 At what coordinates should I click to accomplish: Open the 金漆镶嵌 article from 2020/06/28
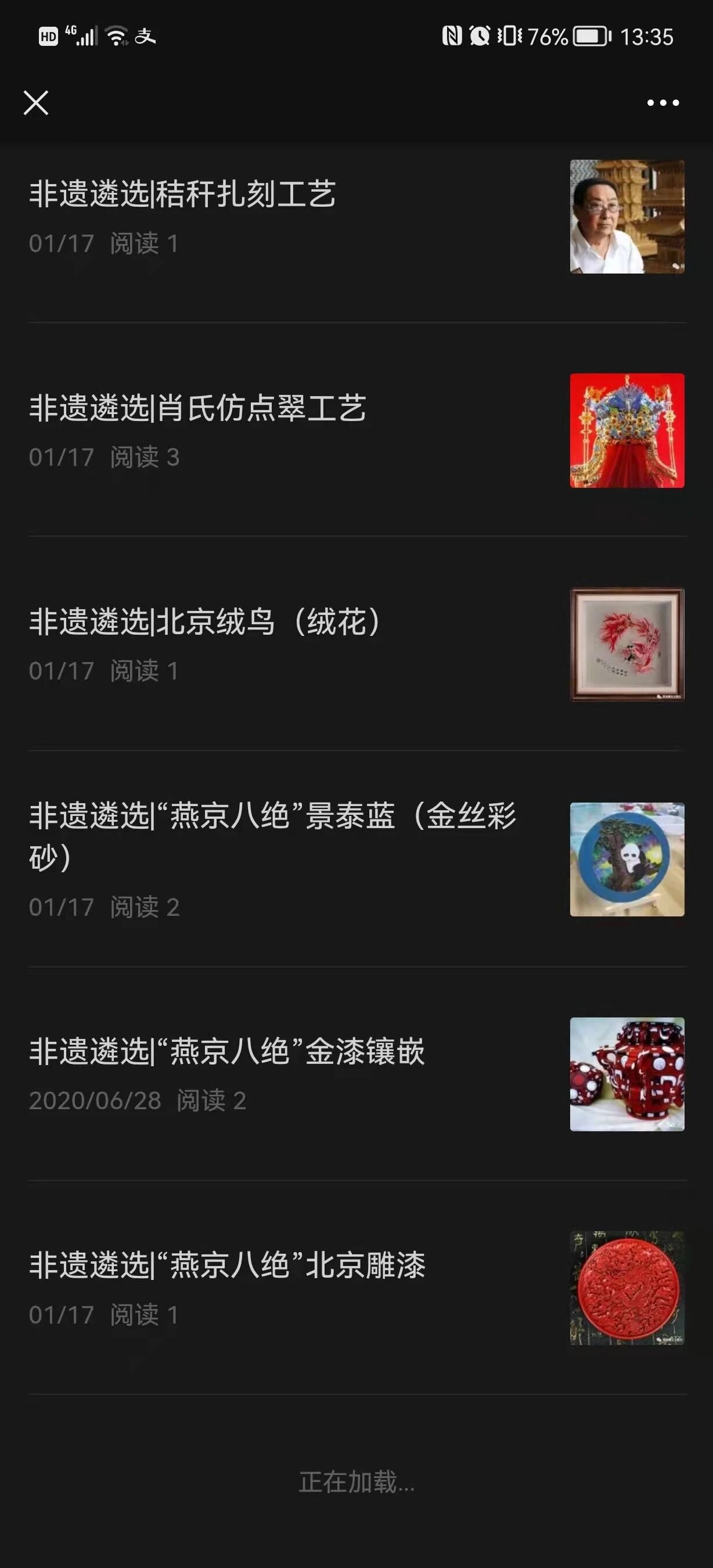click(227, 1051)
